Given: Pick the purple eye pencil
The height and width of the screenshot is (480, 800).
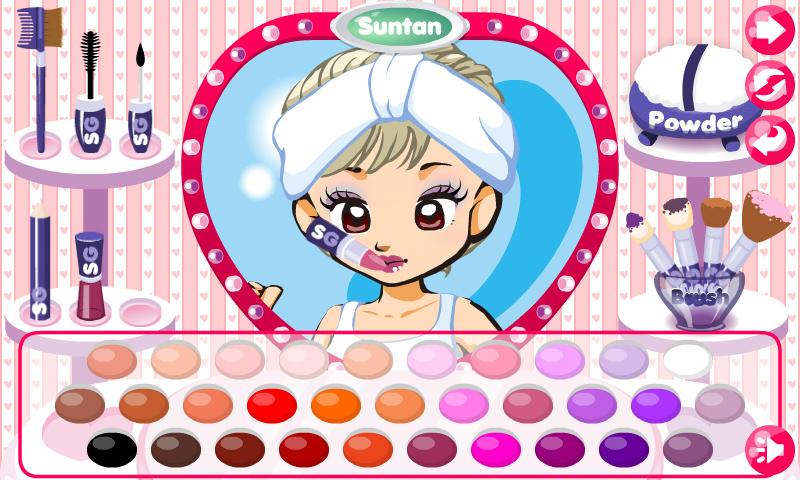Looking at the screenshot, I should point(40,260).
